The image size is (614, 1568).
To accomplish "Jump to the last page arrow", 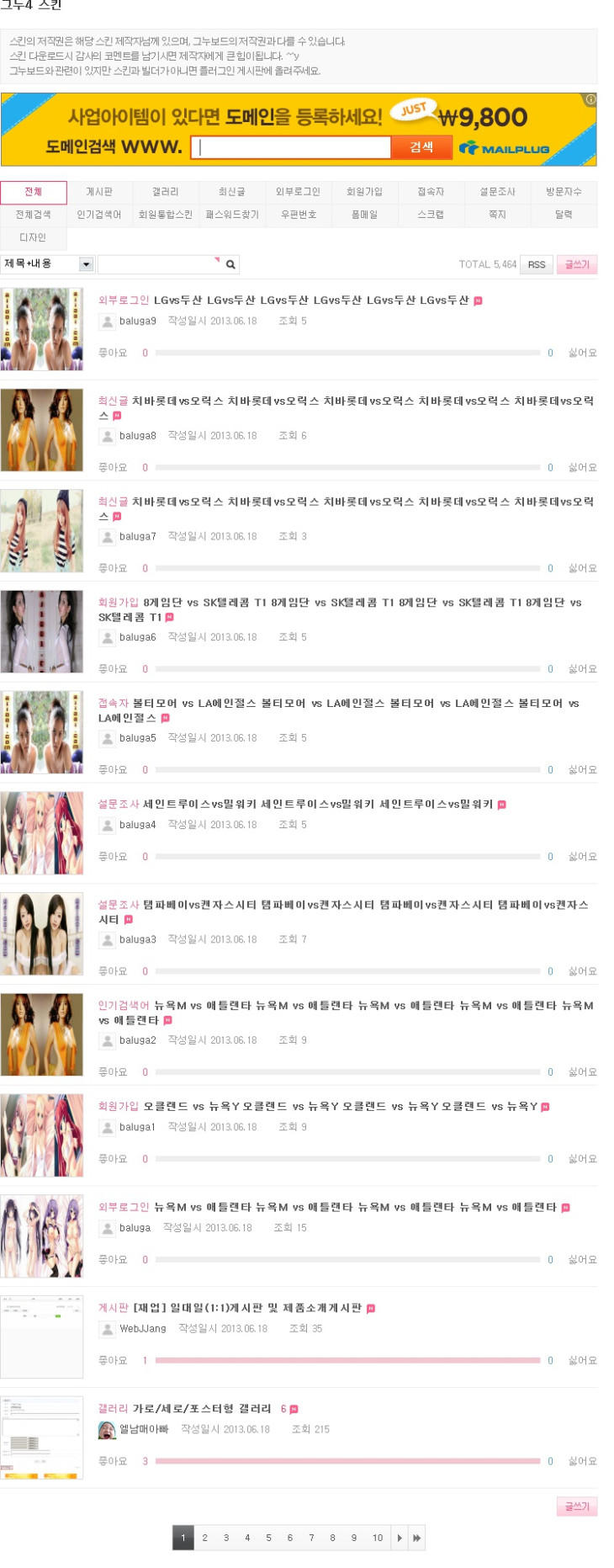I will (416, 1538).
